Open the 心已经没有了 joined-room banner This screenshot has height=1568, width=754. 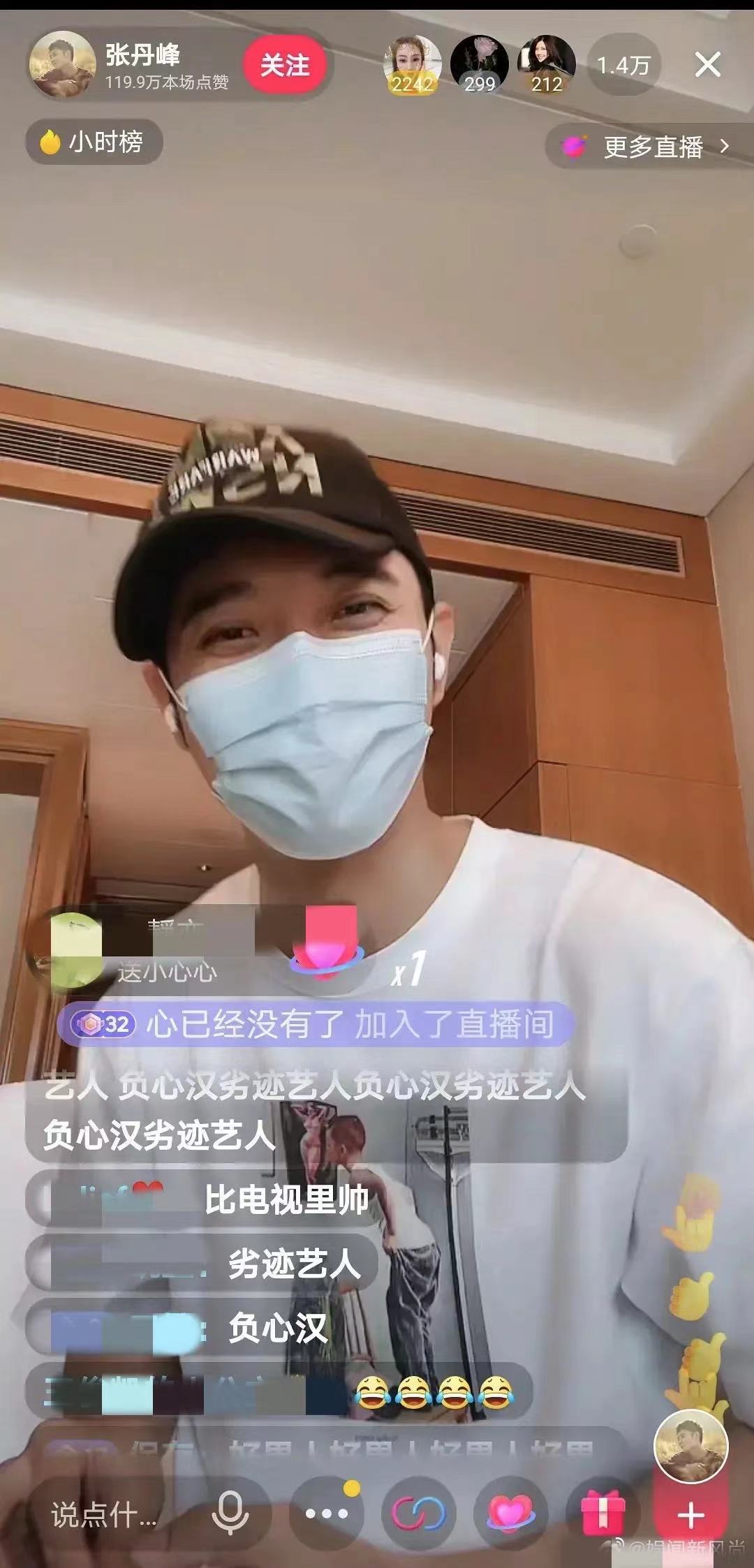pyautogui.click(x=316, y=1025)
